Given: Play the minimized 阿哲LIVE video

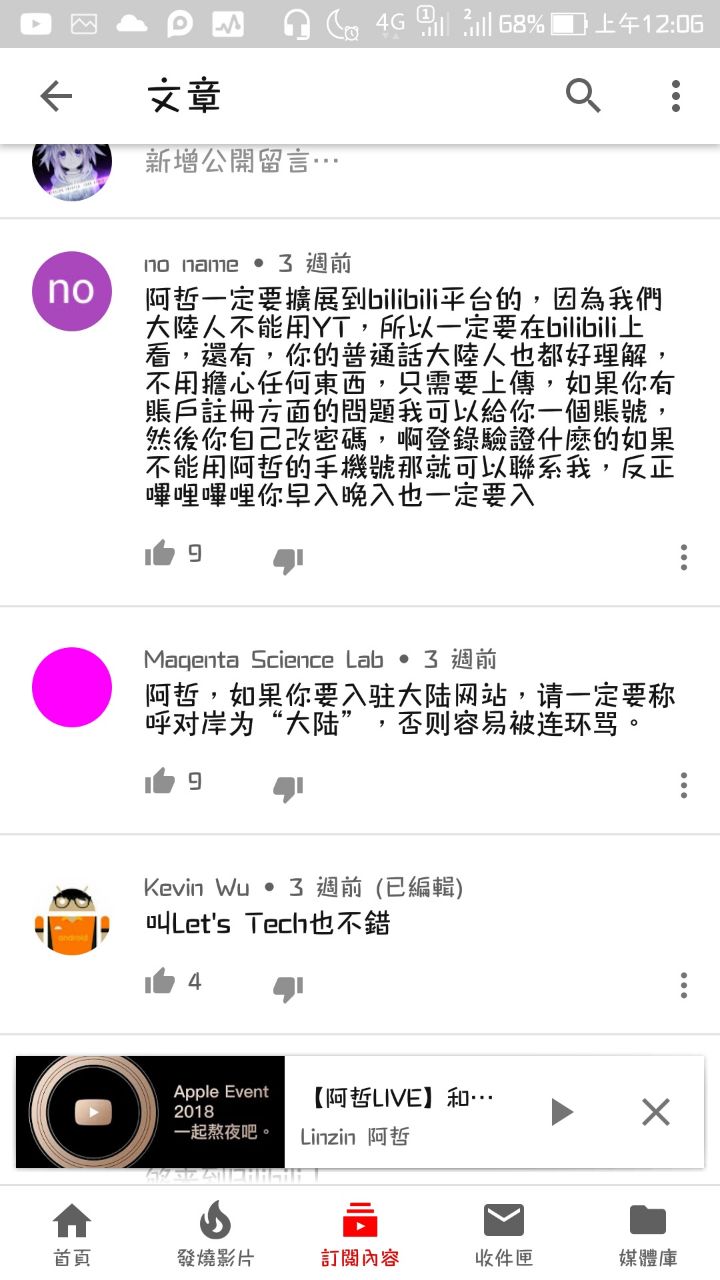Looking at the screenshot, I should tap(562, 1111).
